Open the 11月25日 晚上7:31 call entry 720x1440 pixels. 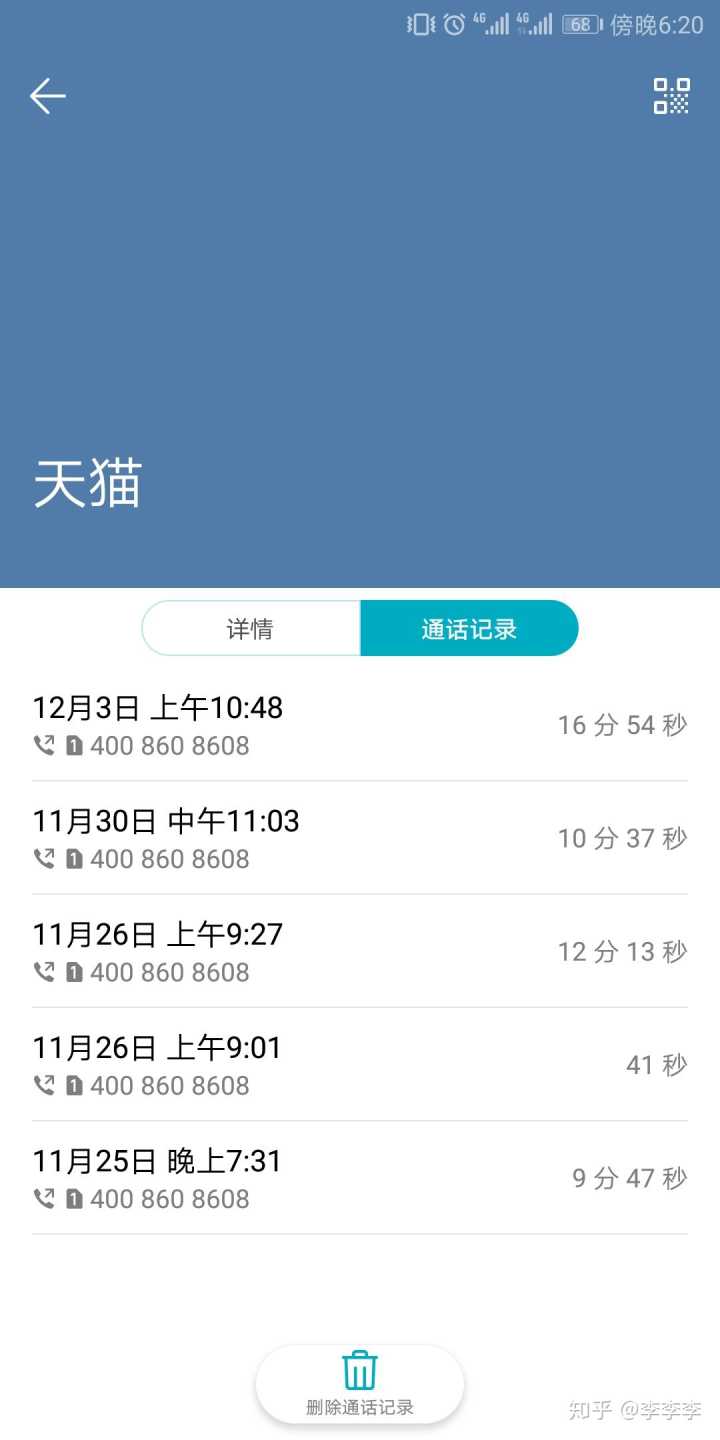tap(359, 1178)
